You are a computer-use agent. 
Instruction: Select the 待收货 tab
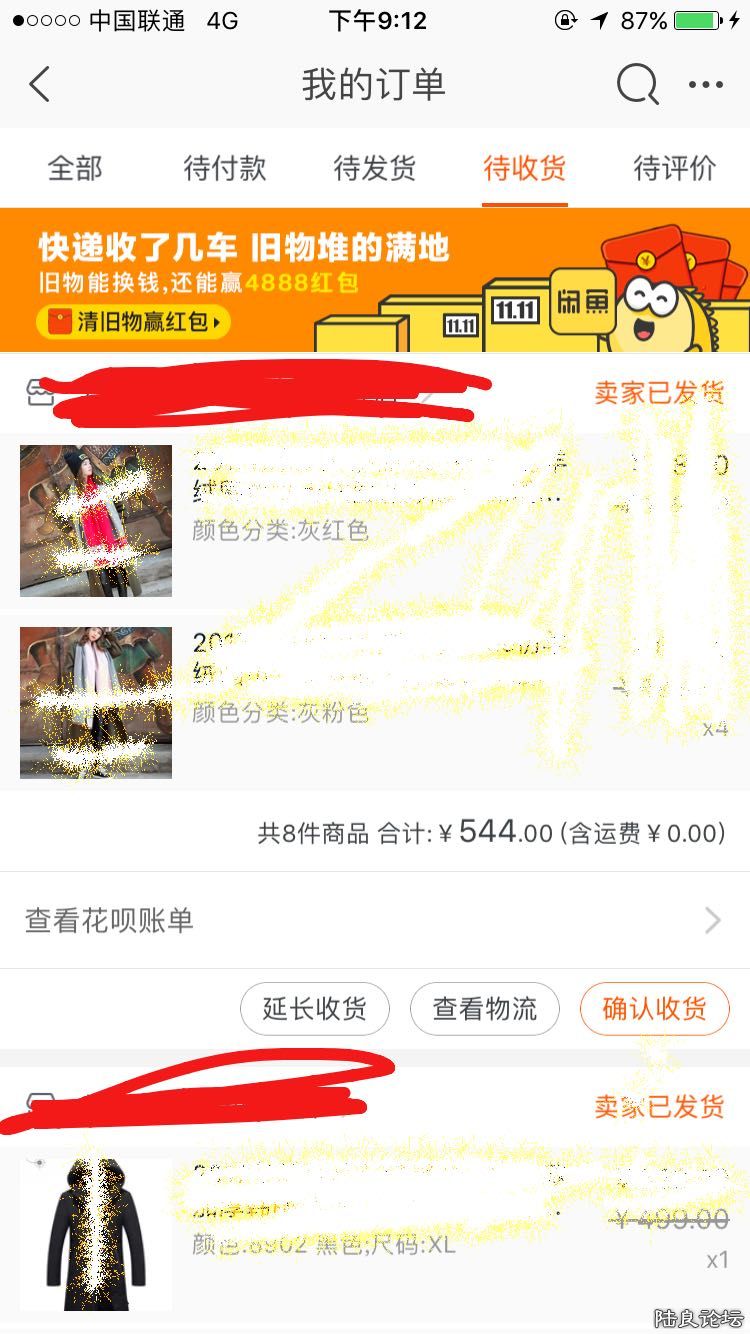[x=525, y=168]
